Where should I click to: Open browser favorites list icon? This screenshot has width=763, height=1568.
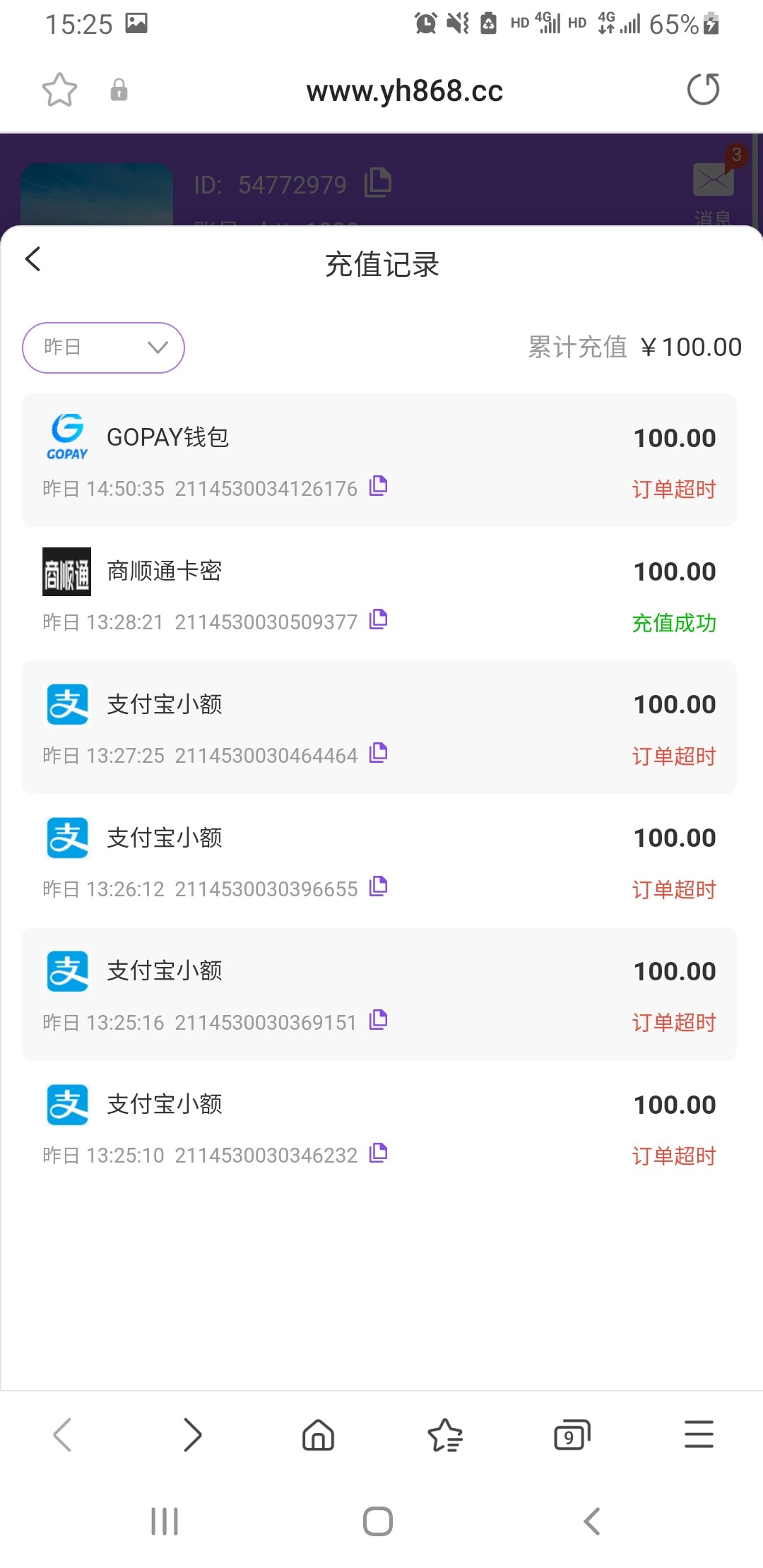[x=444, y=1435]
